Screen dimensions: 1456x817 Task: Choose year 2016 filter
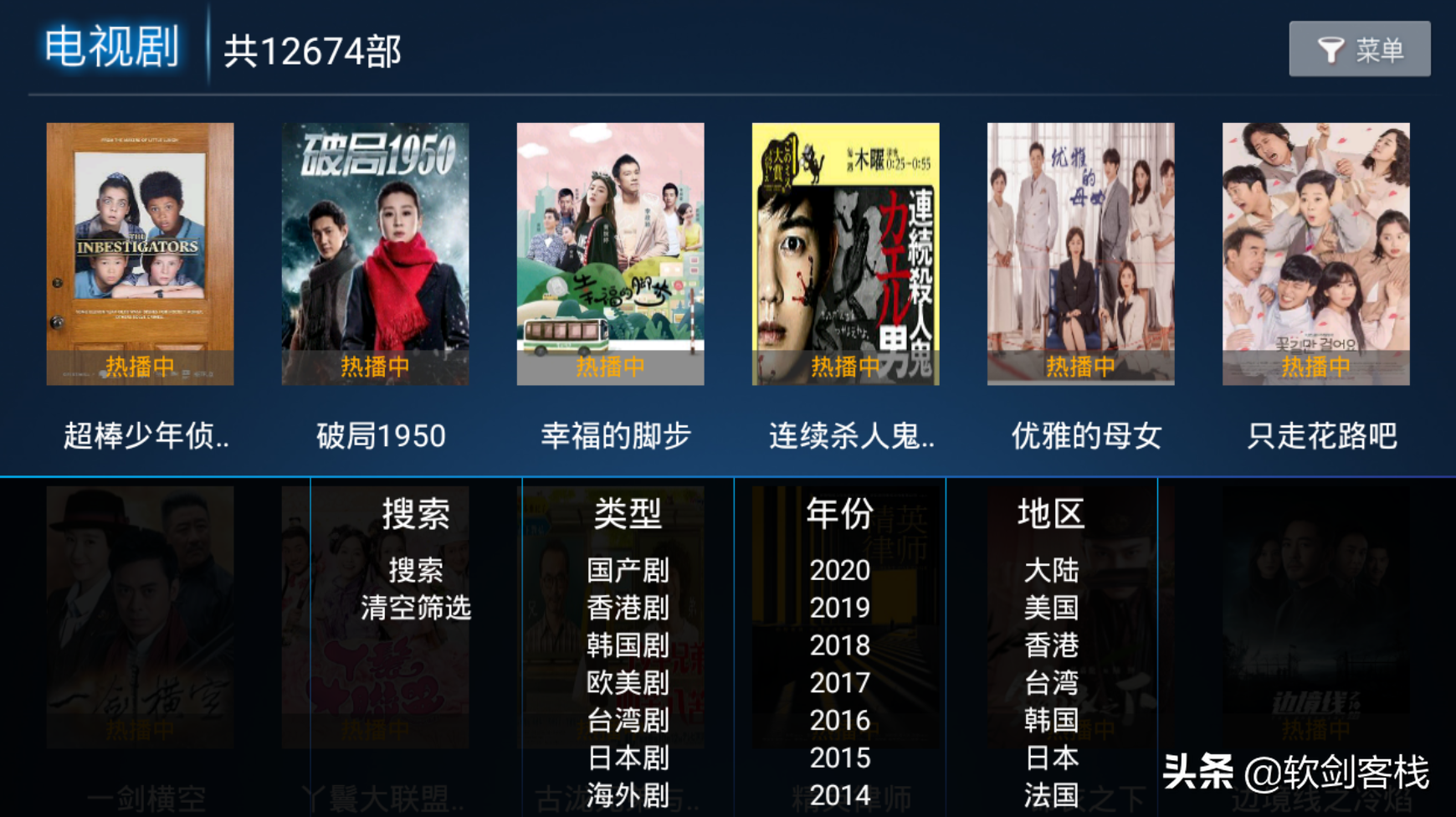point(839,720)
